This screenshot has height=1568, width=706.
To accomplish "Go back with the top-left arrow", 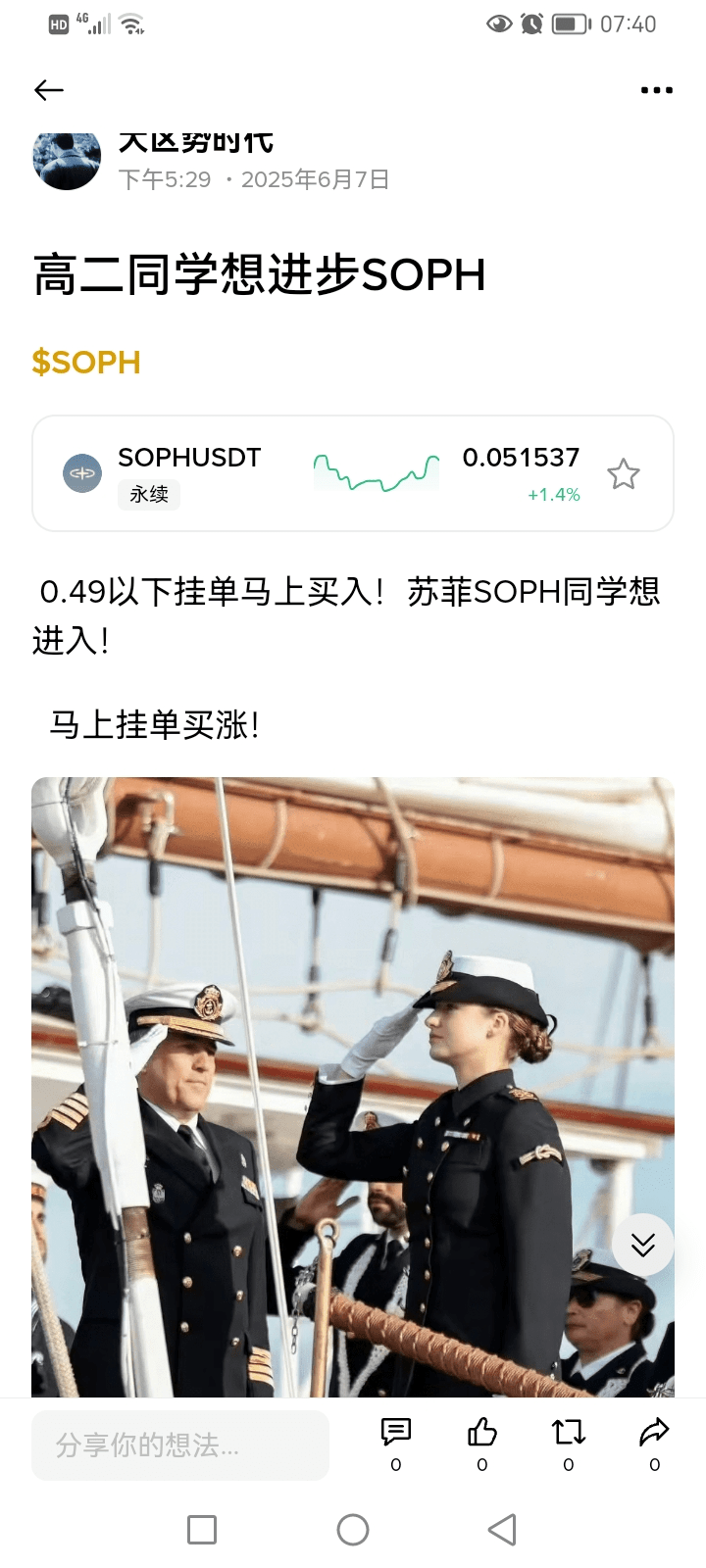I will (49, 90).
